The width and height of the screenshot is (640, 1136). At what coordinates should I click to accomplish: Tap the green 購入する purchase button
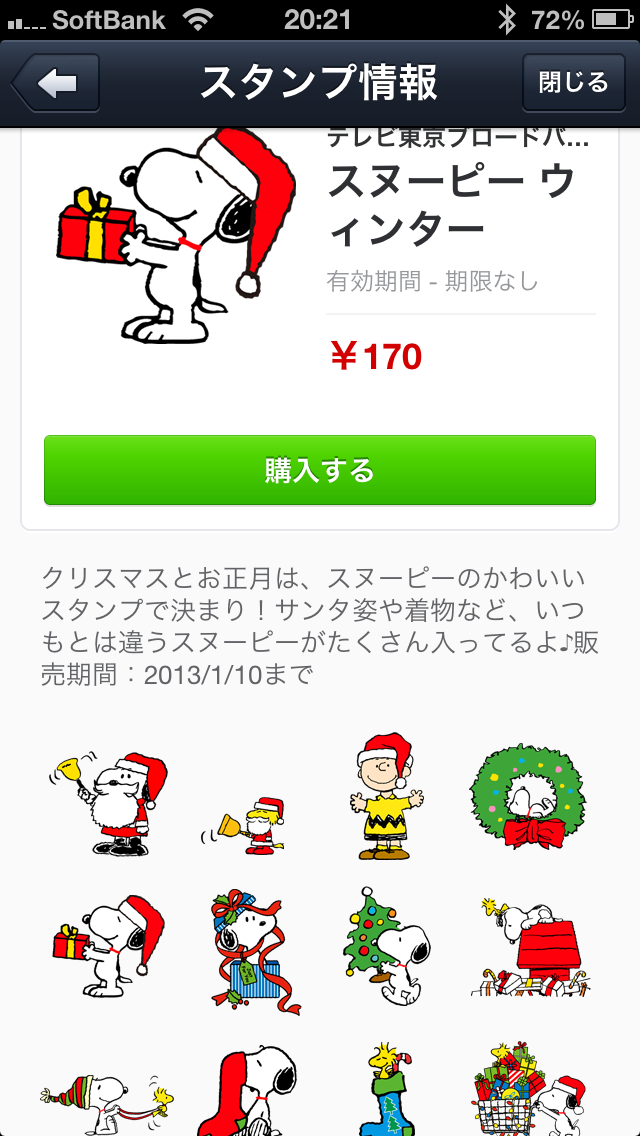pyautogui.click(x=320, y=470)
